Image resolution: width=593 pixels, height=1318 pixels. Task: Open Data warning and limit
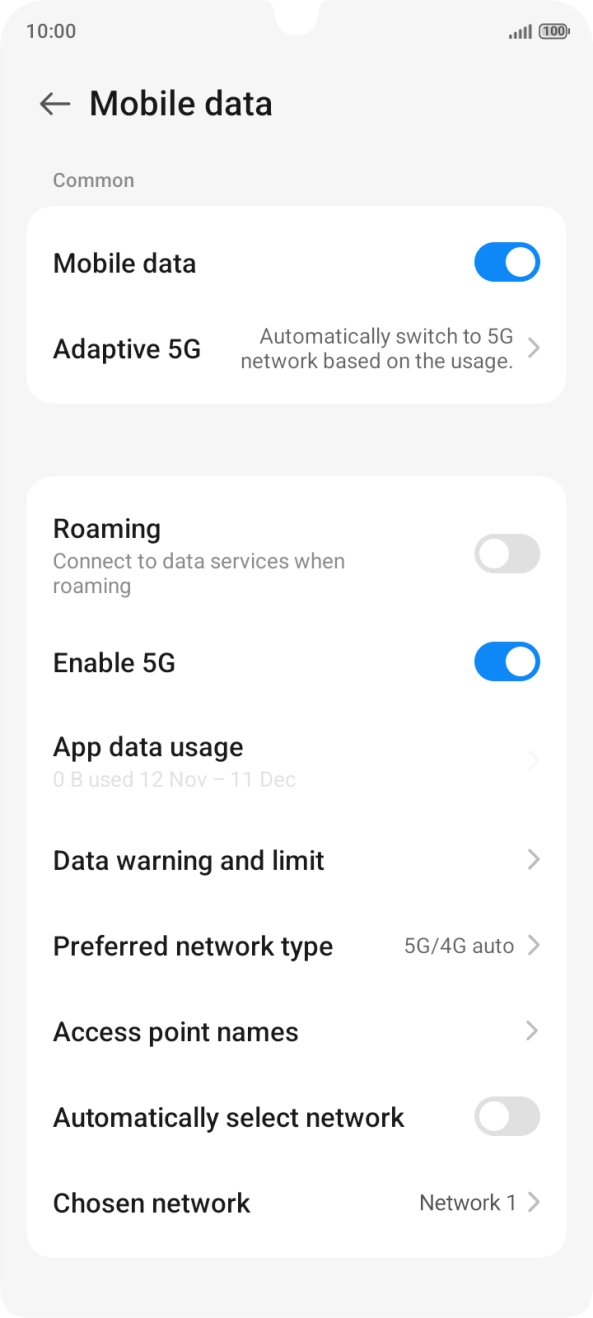[296, 860]
